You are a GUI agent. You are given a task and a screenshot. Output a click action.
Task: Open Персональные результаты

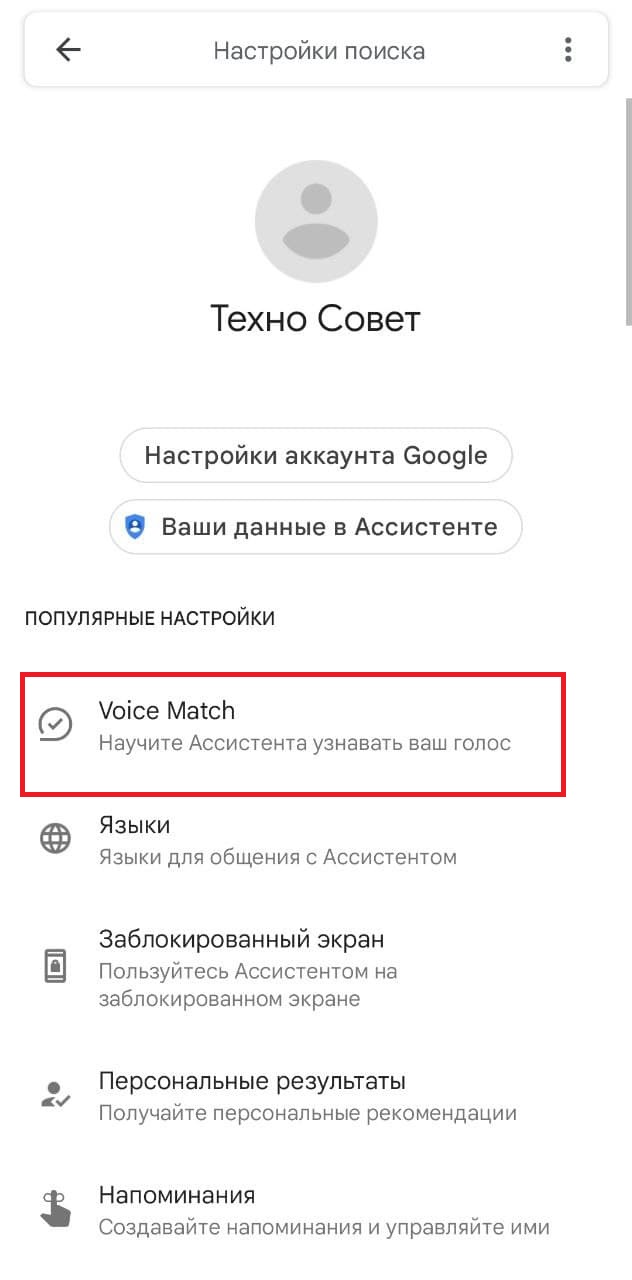(316, 1096)
